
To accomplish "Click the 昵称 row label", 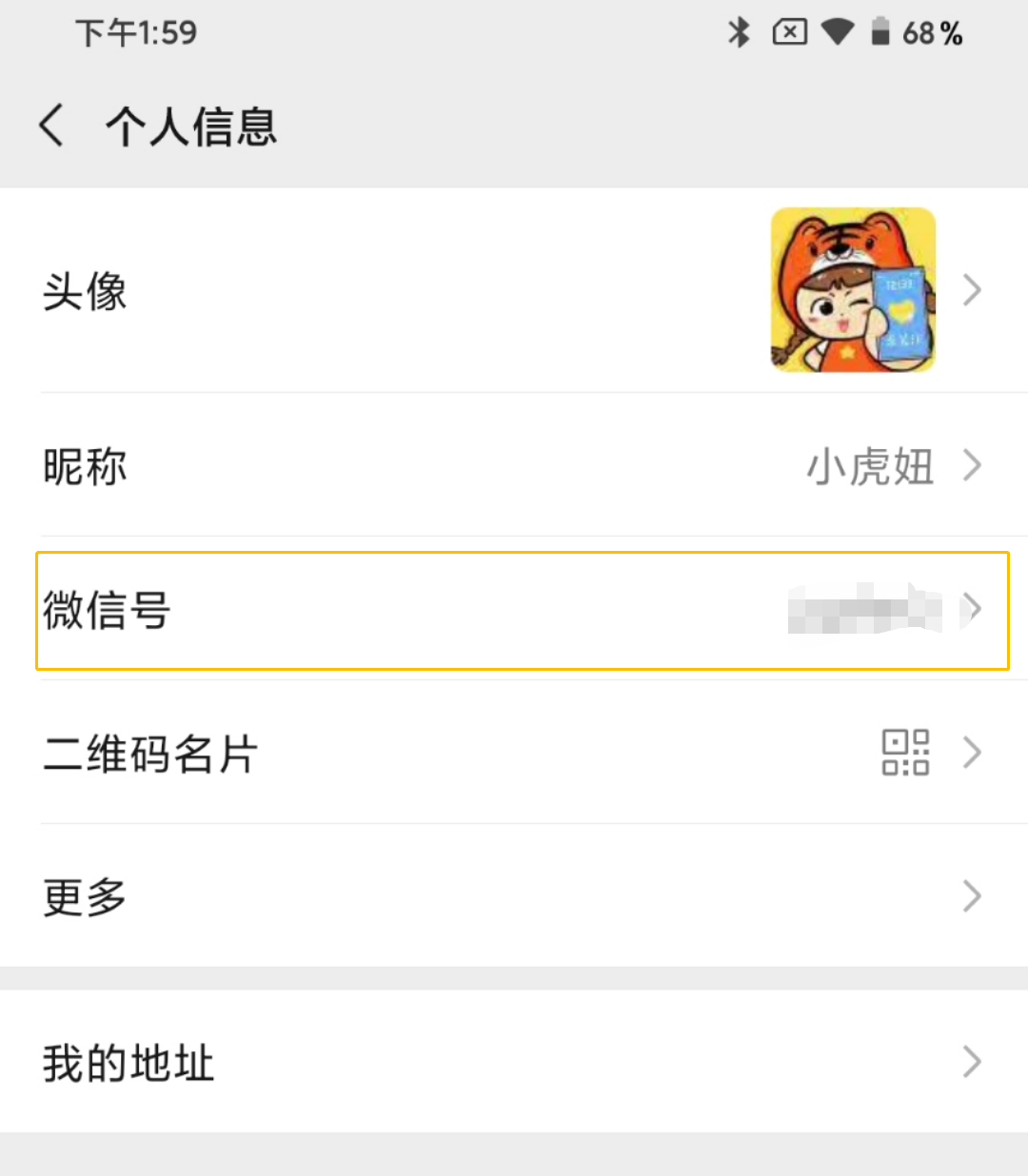I will (x=85, y=466).
